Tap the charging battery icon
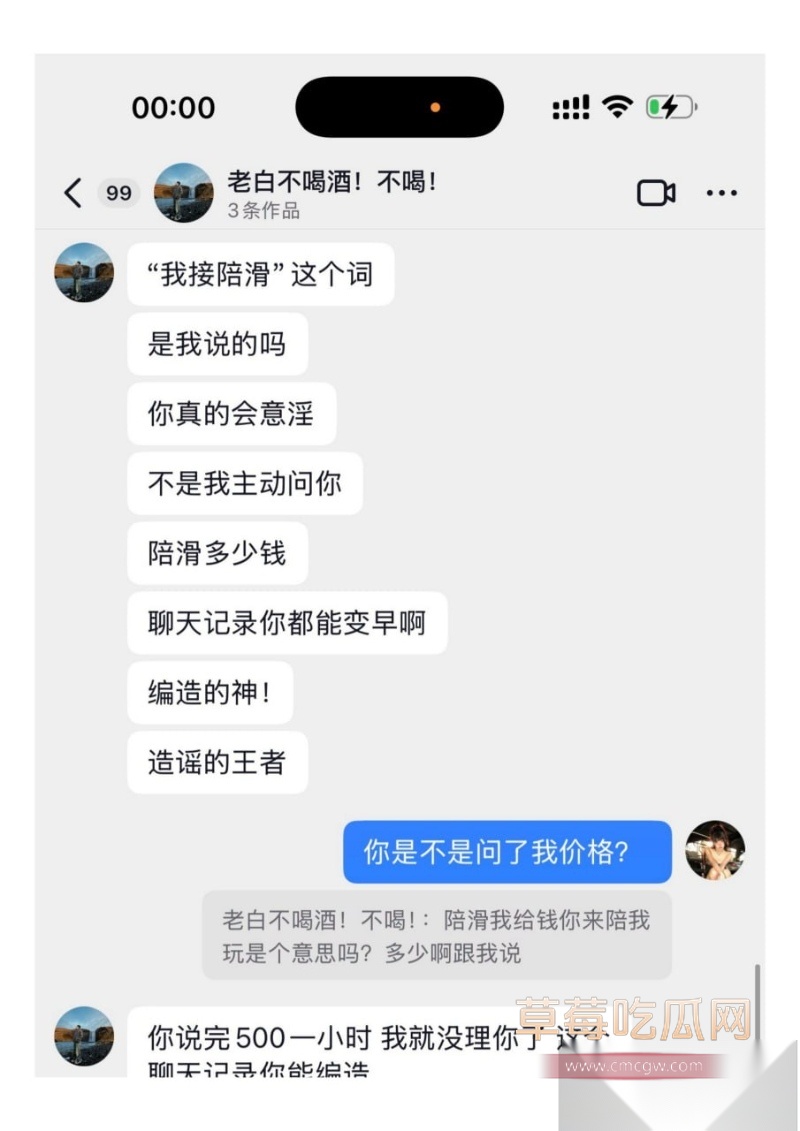This screenshot has width=800, height=1131. click(668, 103)
